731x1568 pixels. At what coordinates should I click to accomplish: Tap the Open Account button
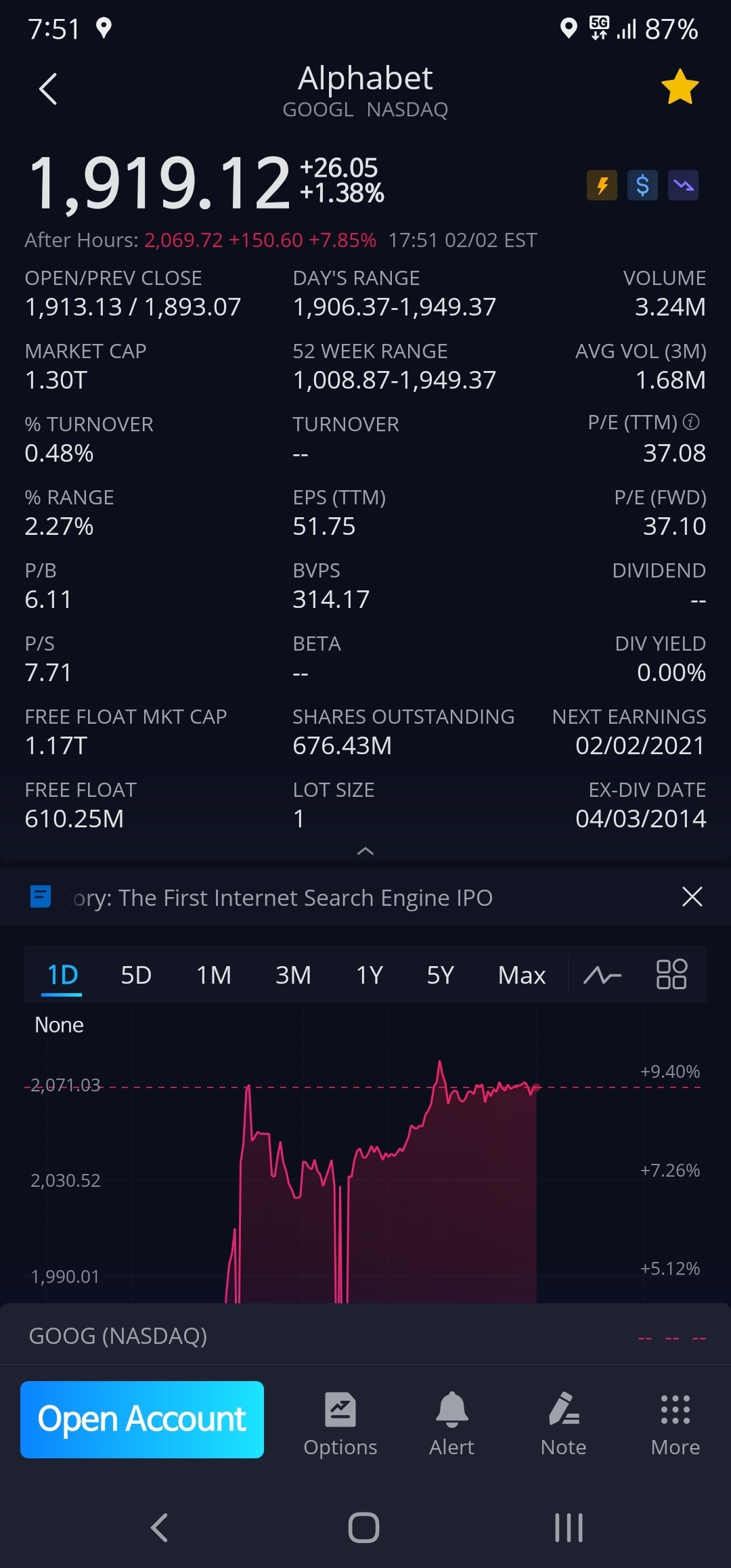click(x=142, y=1419)
